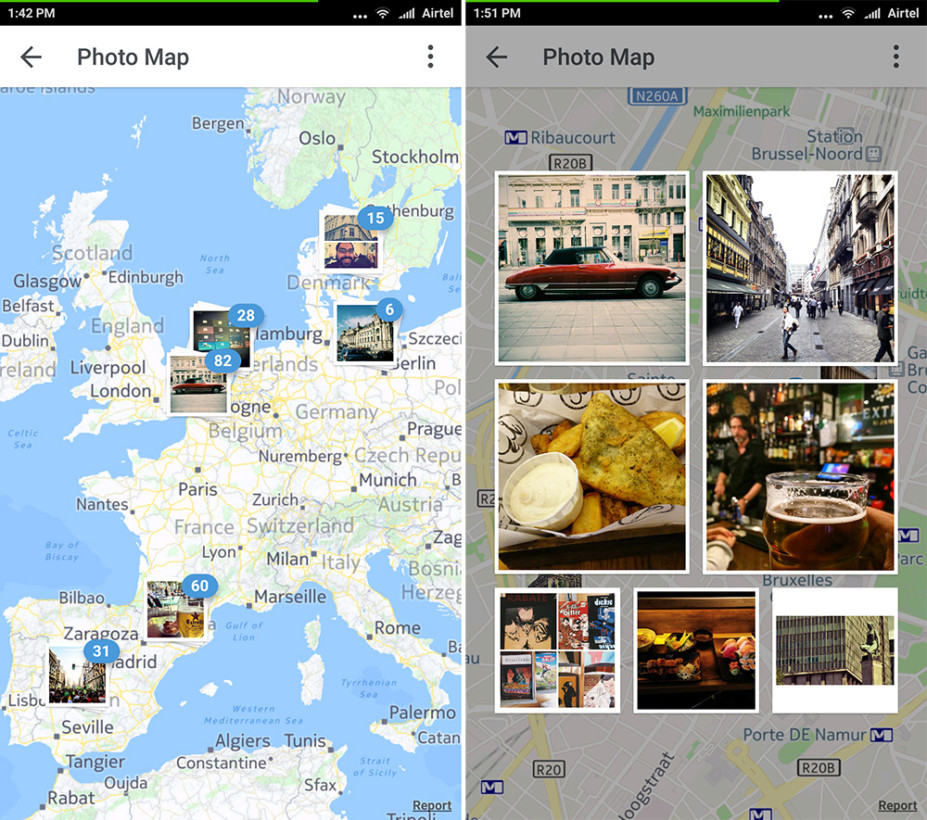The image size is (927, 820).
Task: Go back from the Brussels photo grid
Action: 496,57
